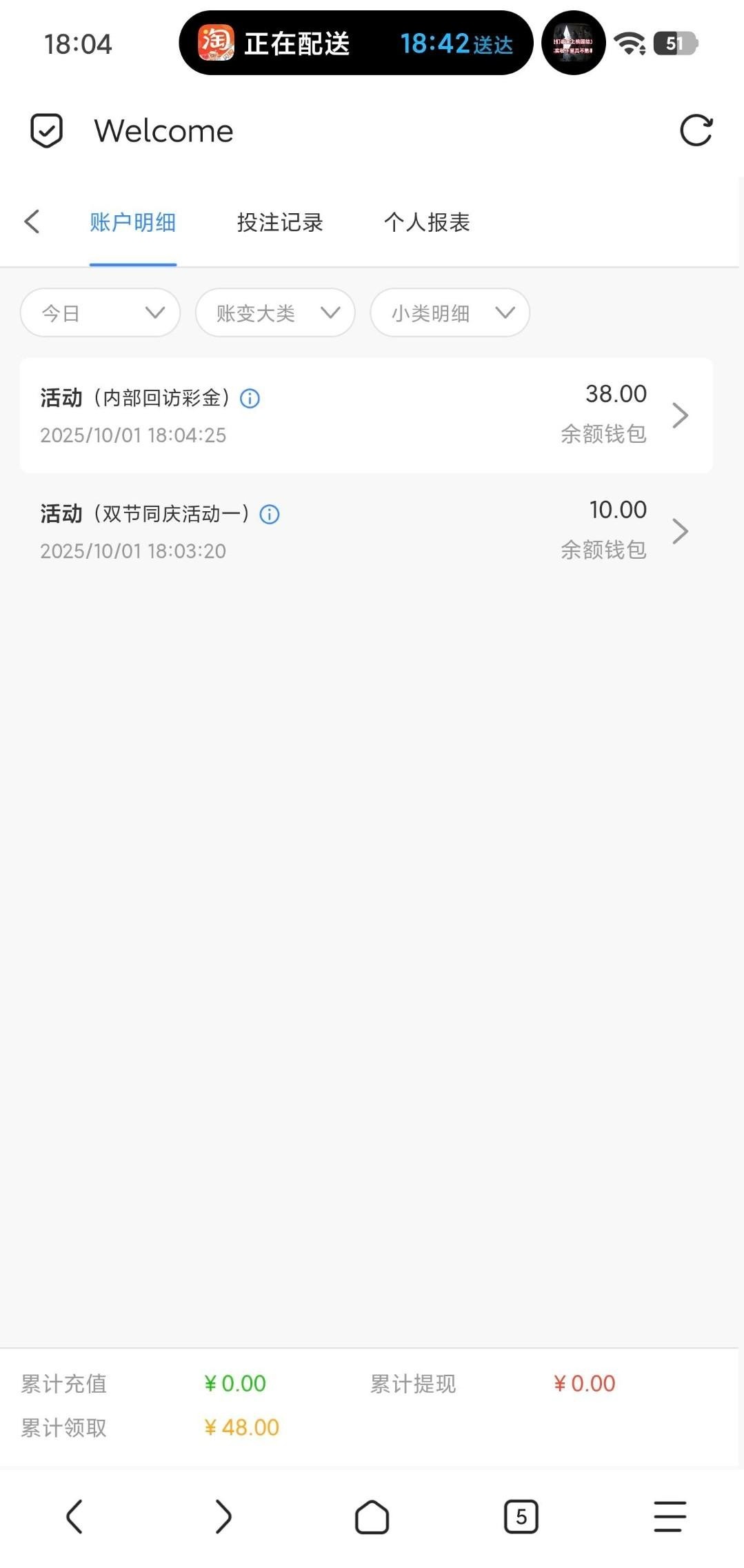
Task: Go to the previous page in browser toolbar
Action: pyautogui.click(x=74, y=1517)
